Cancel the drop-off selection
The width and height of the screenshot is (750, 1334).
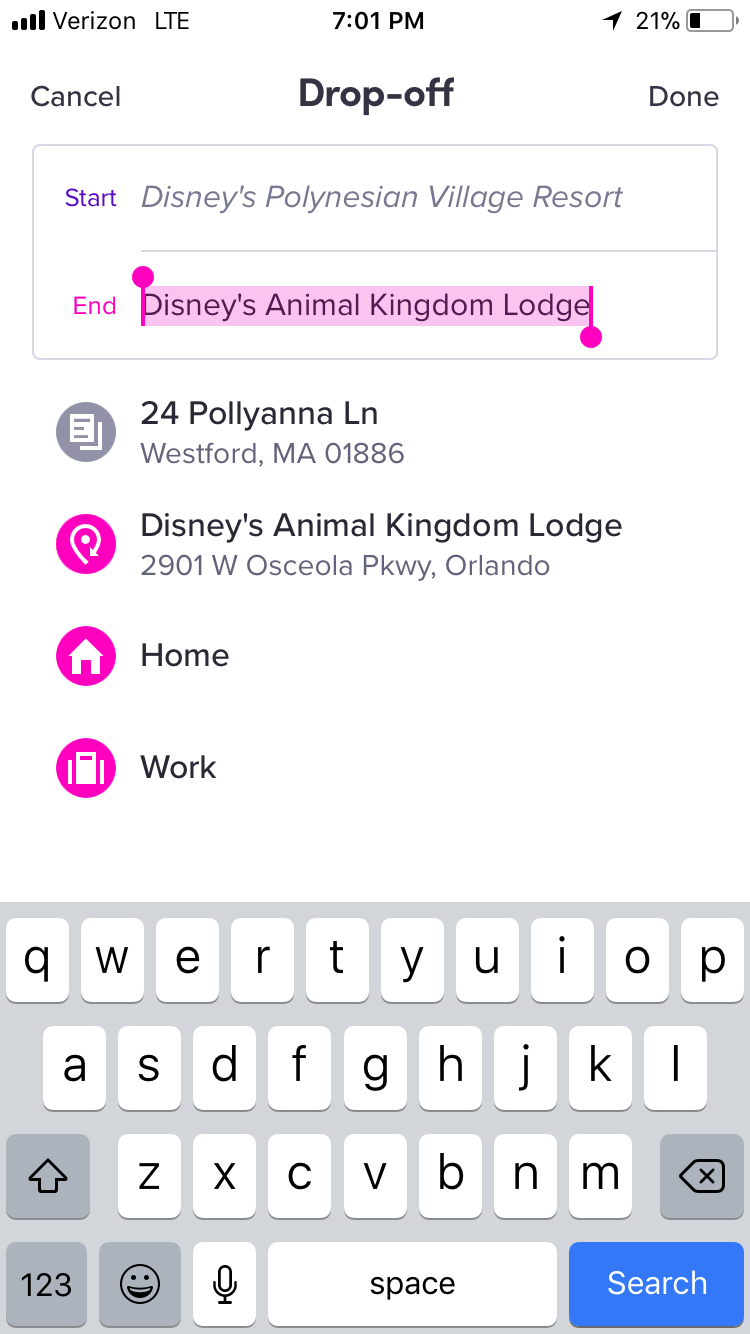pyautogui.click(x=76, y=96)
